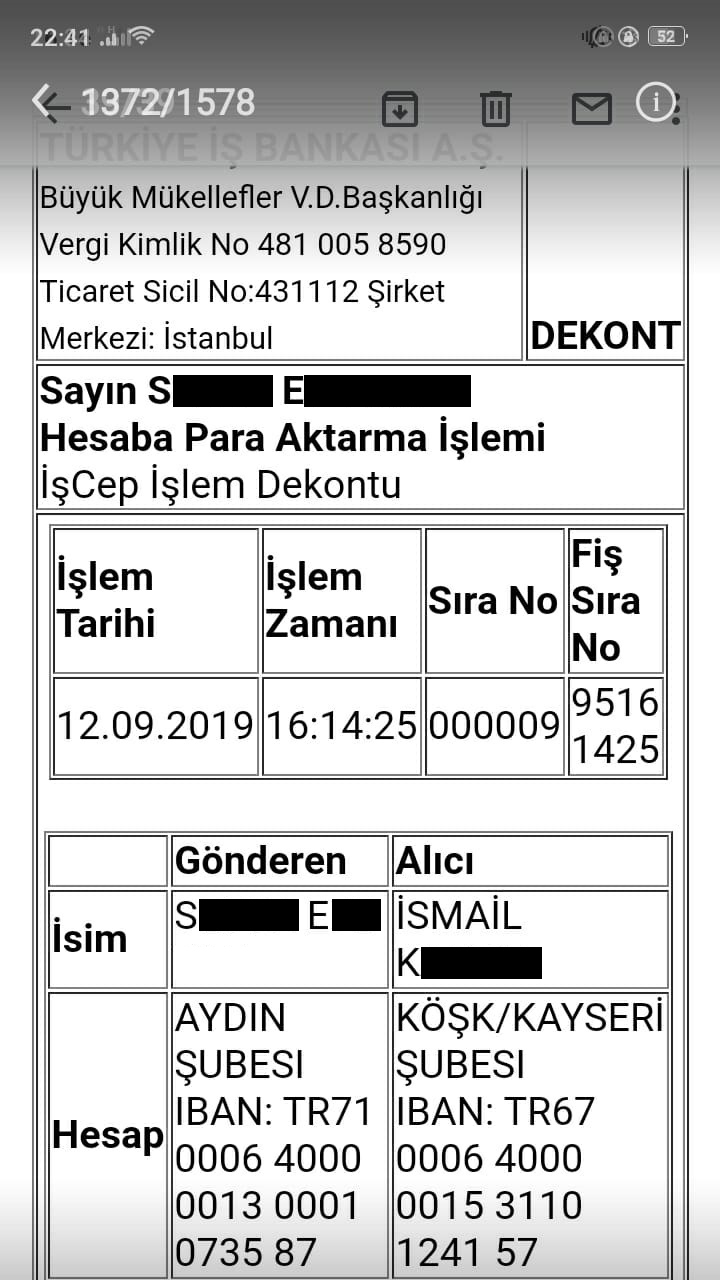Delete this email with trash icon
The image size is (720, 1280).
(x=495, y=107)
